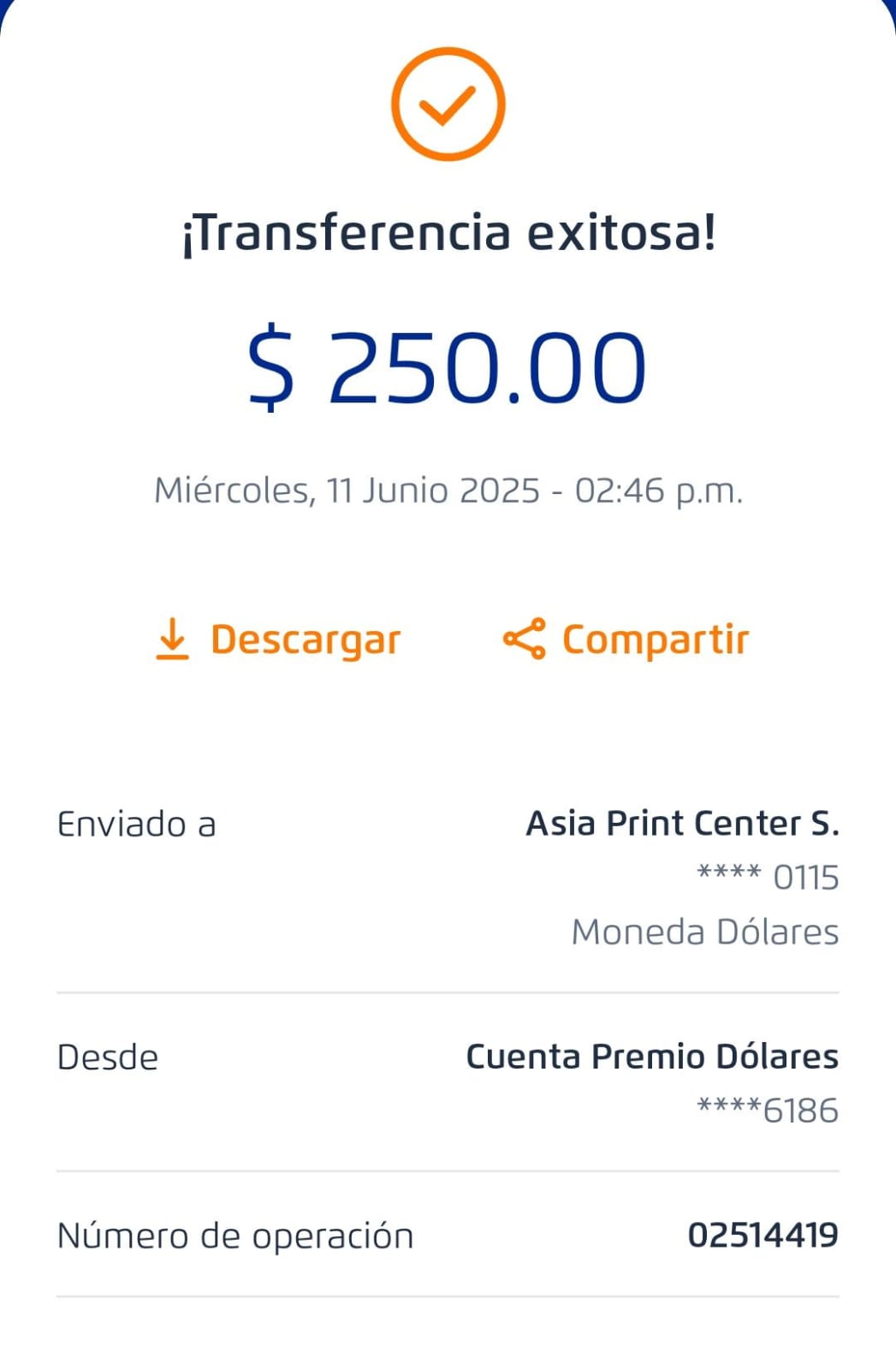Share the receipt via Compartir

click(x=626, y=639)
